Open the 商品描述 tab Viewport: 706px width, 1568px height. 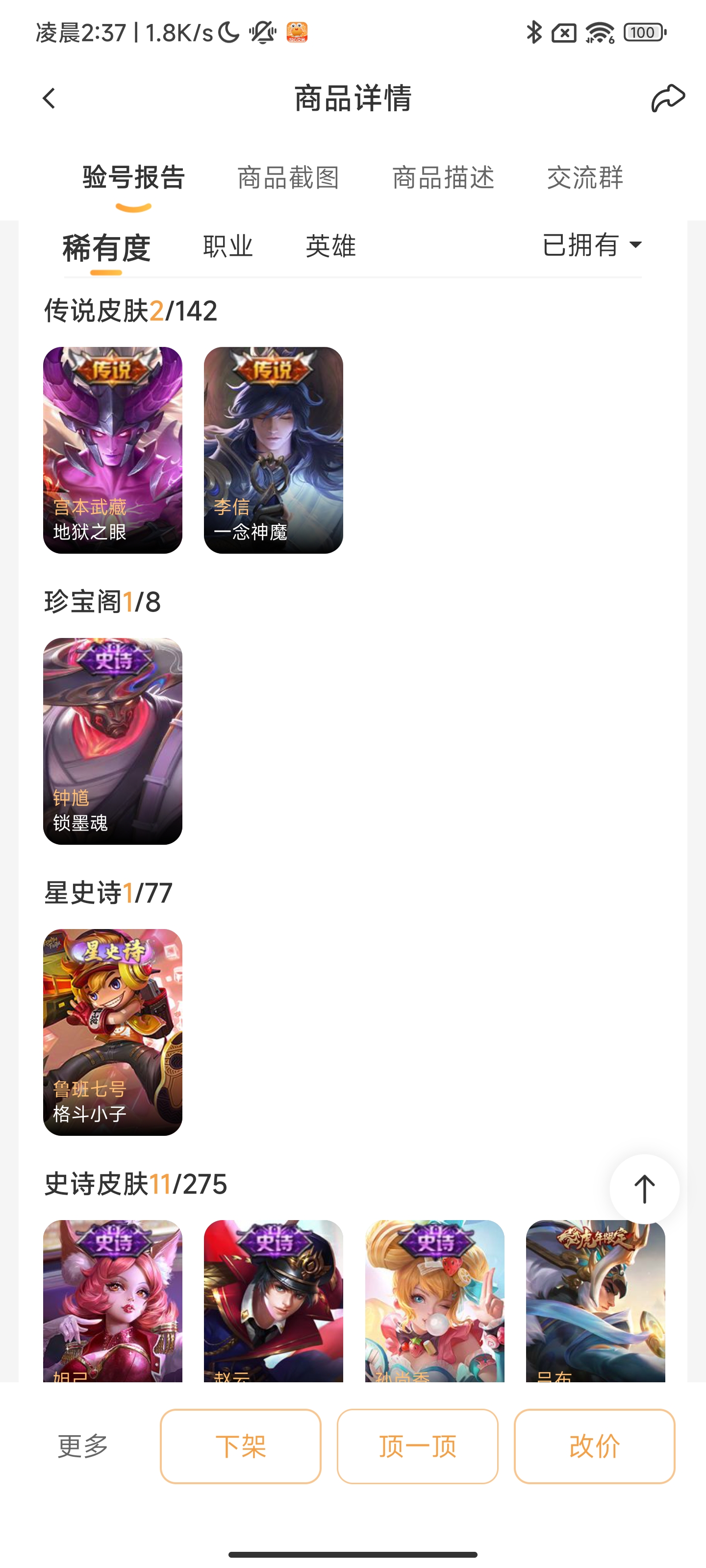click(443, 178)
